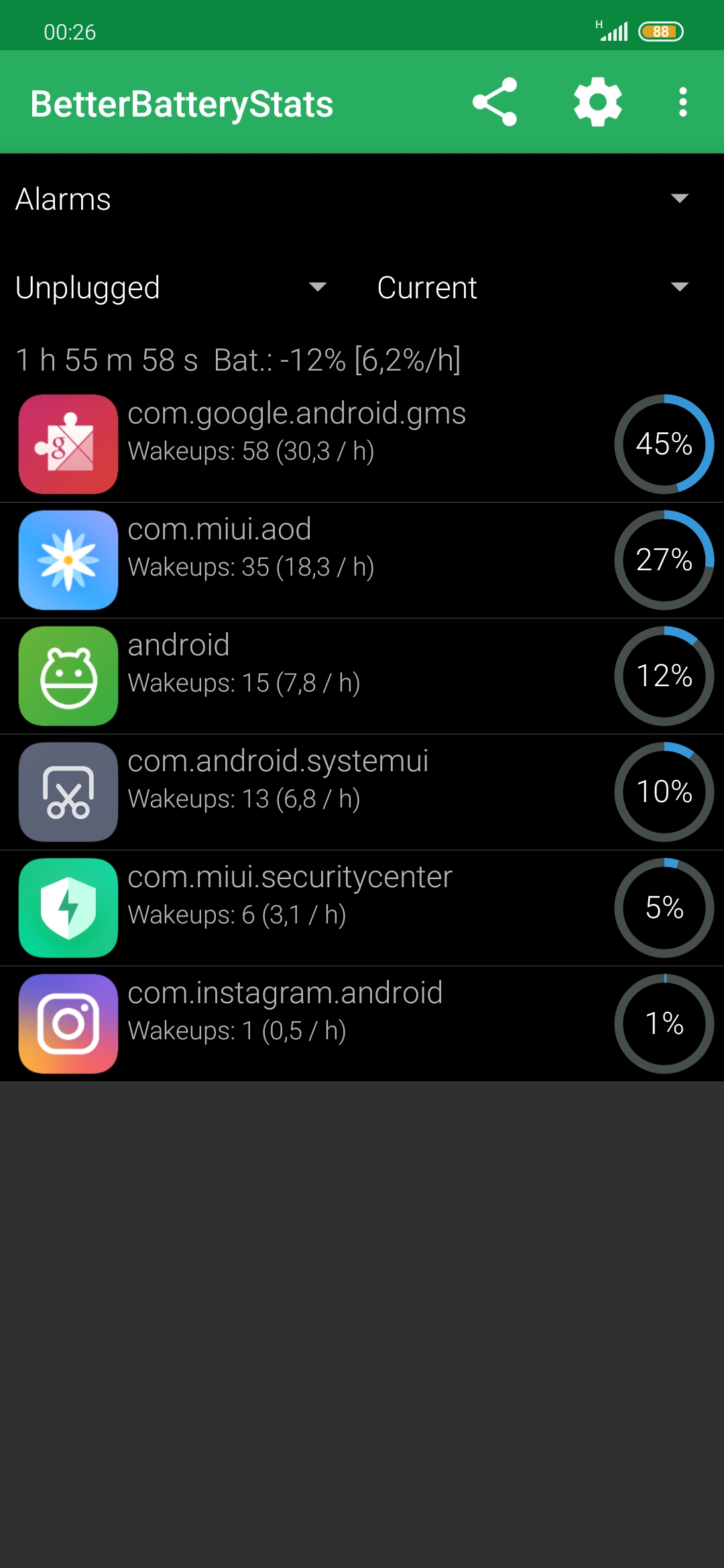Screen dimensions: 724x1568
Task: Open the Unplugged reference dropdown
Action: 172,287
